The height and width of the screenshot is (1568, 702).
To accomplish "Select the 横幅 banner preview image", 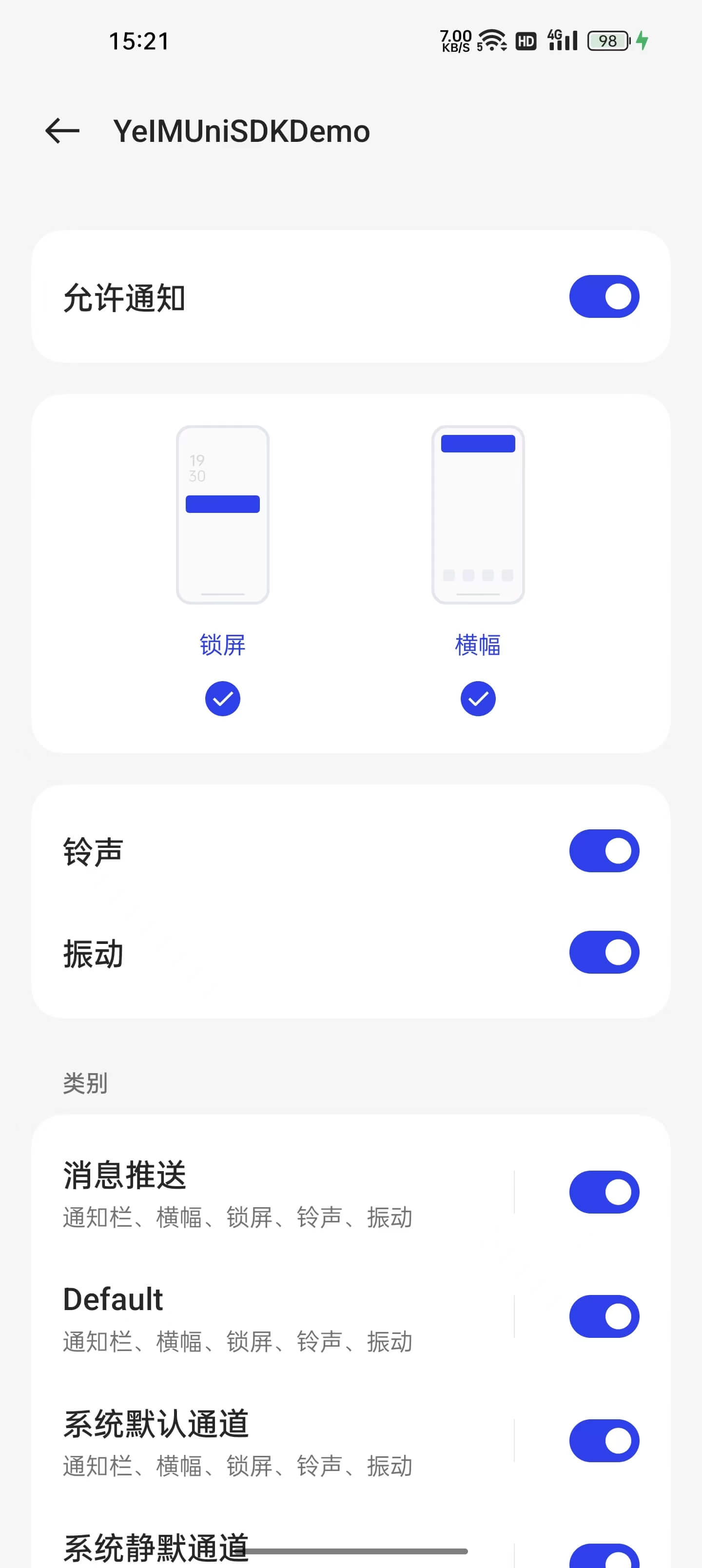I will pyautogui.click(x=478, y=514).
